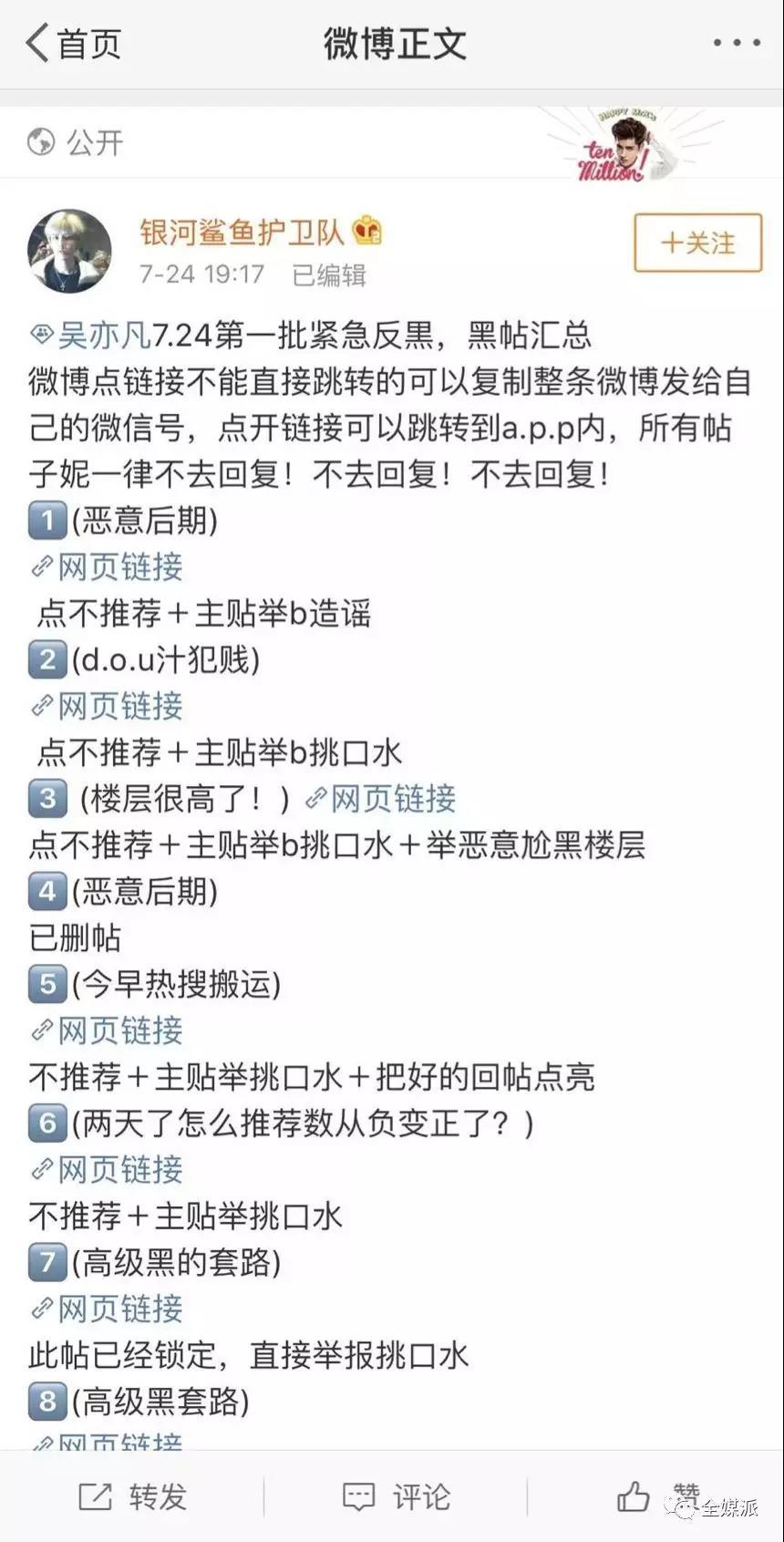
Task: Repost this Weibo via 转发
Action: pyautogui.click(x=132, y=1496)
